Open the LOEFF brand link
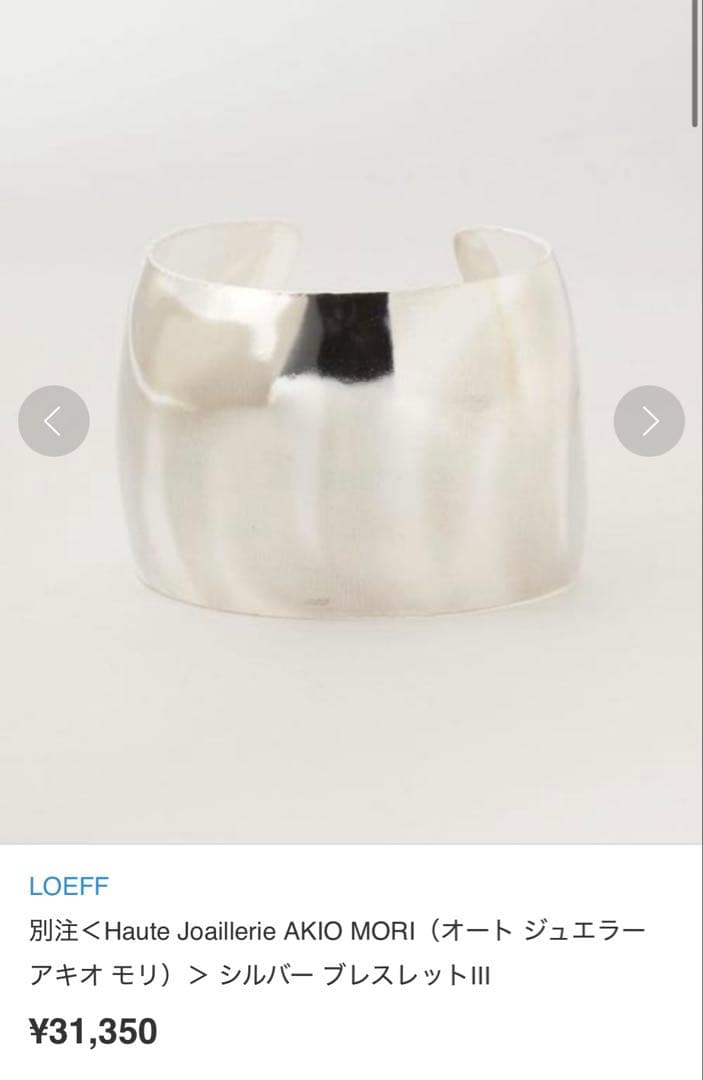Image resolution: width=703 pixels, height=1080 pixels. pos(68,886)
